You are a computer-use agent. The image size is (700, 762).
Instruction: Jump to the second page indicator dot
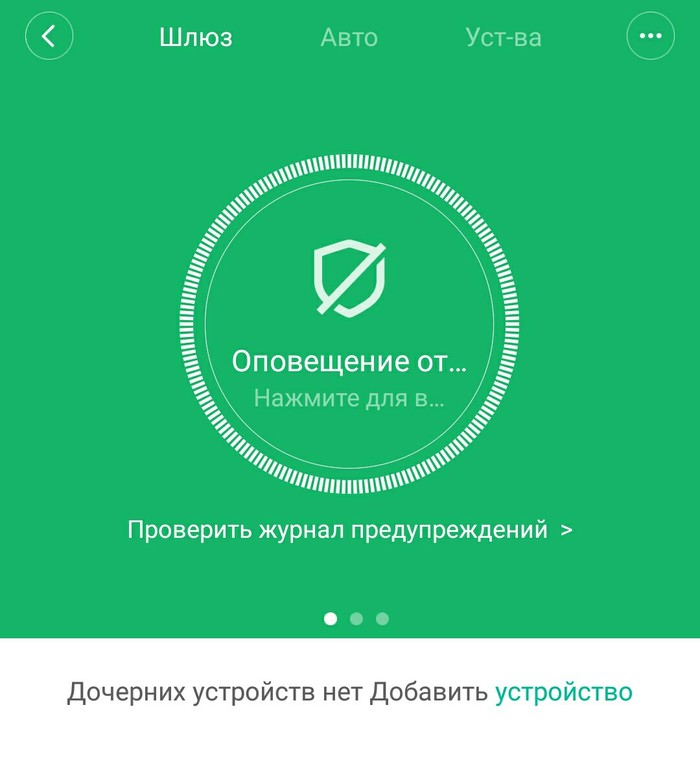(x=356, y=619)
